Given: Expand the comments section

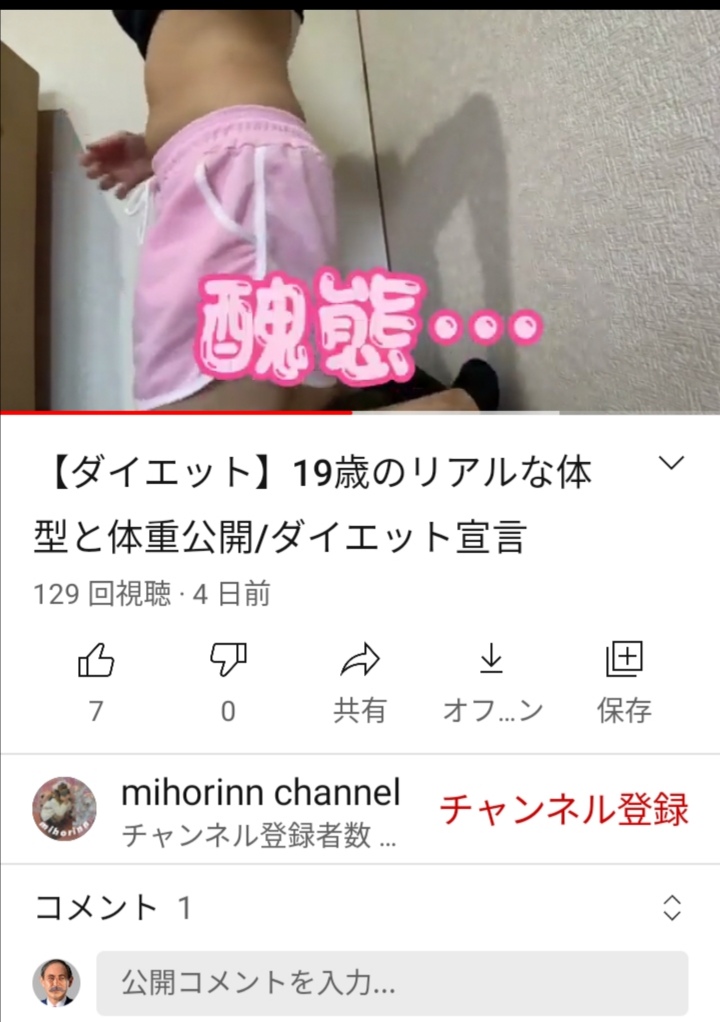Looking at the screenshot, I should (672, 908).
